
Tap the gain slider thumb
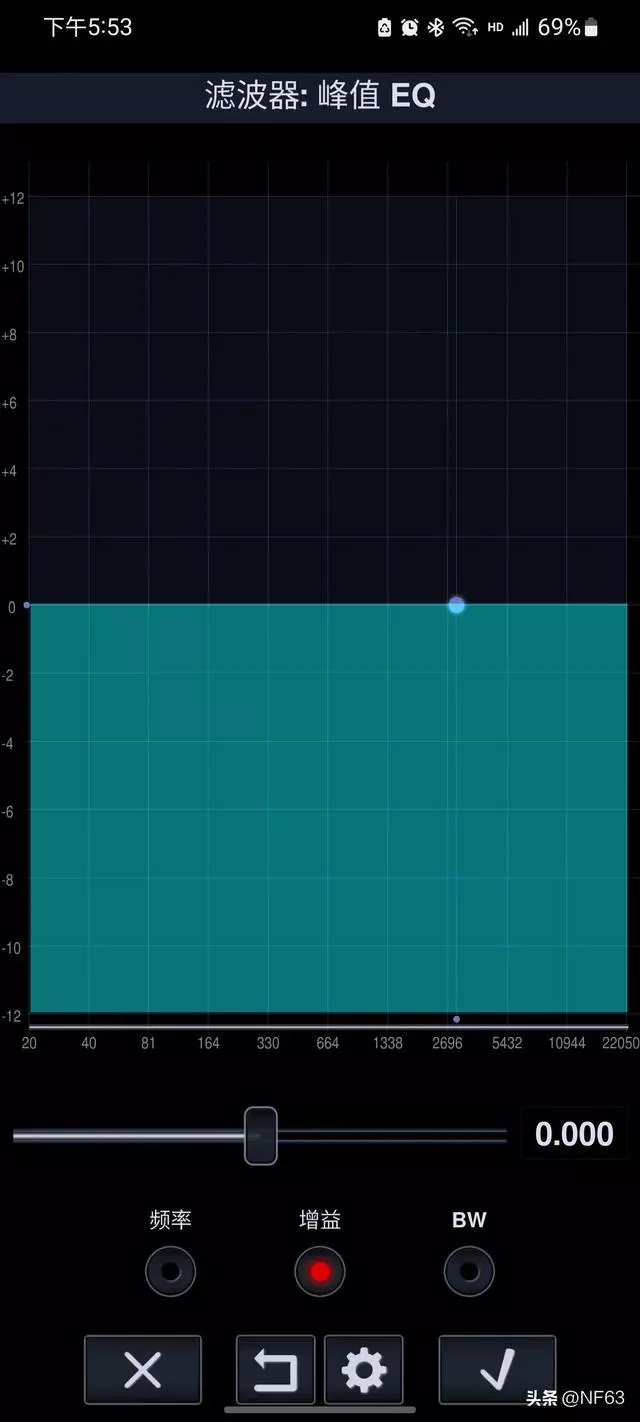tap(261, 1135)
